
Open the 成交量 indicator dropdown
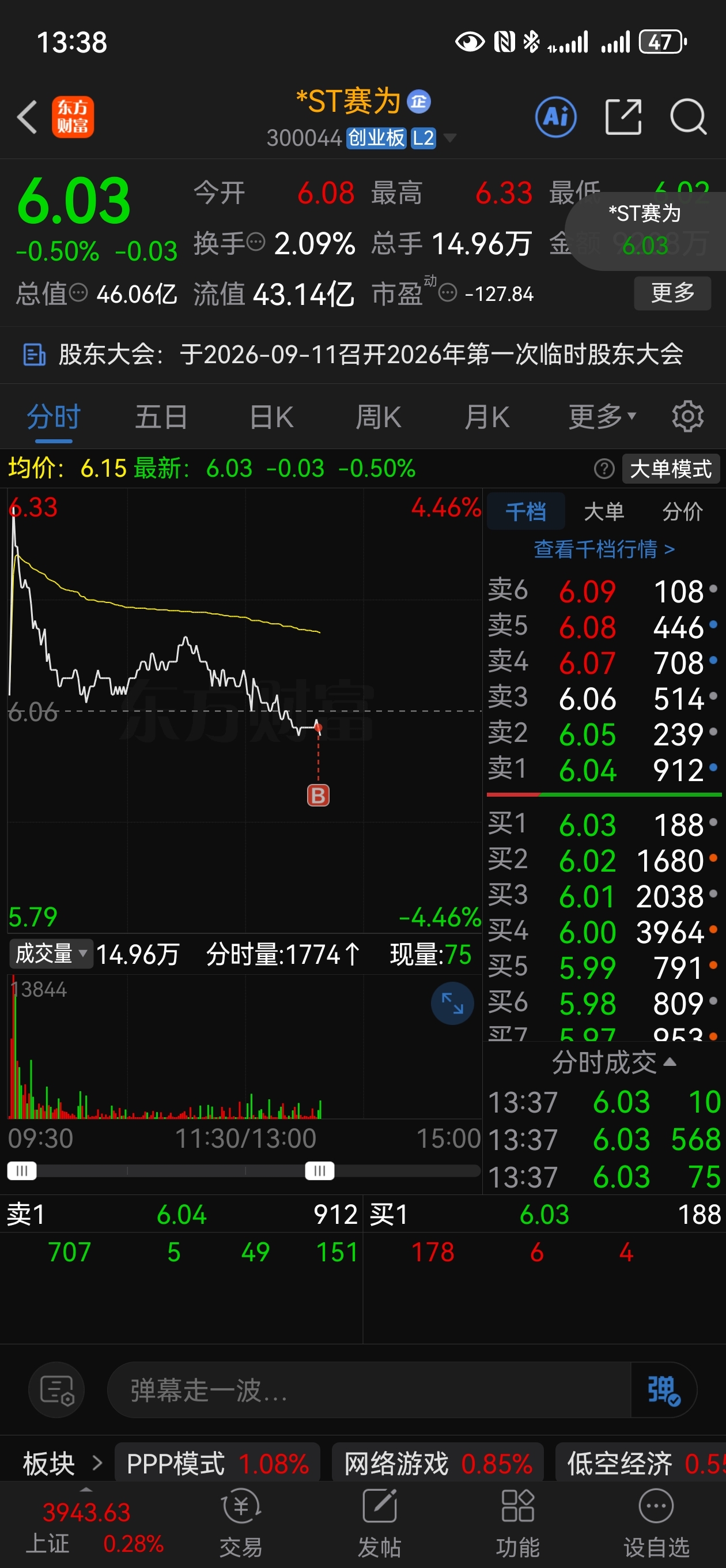[x=51, y=954]
